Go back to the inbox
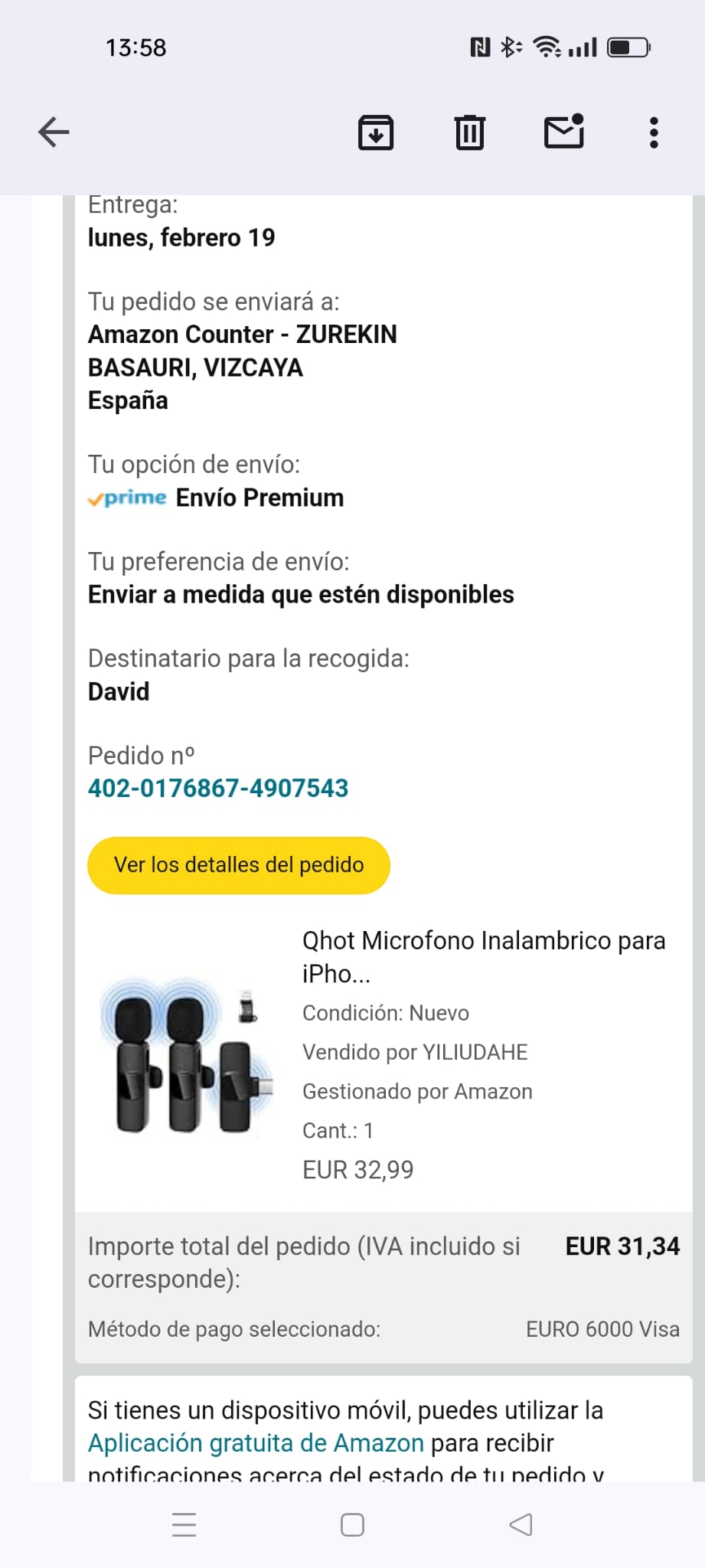Viewport: 705px width, 1568px height. (x=54, y=132)
